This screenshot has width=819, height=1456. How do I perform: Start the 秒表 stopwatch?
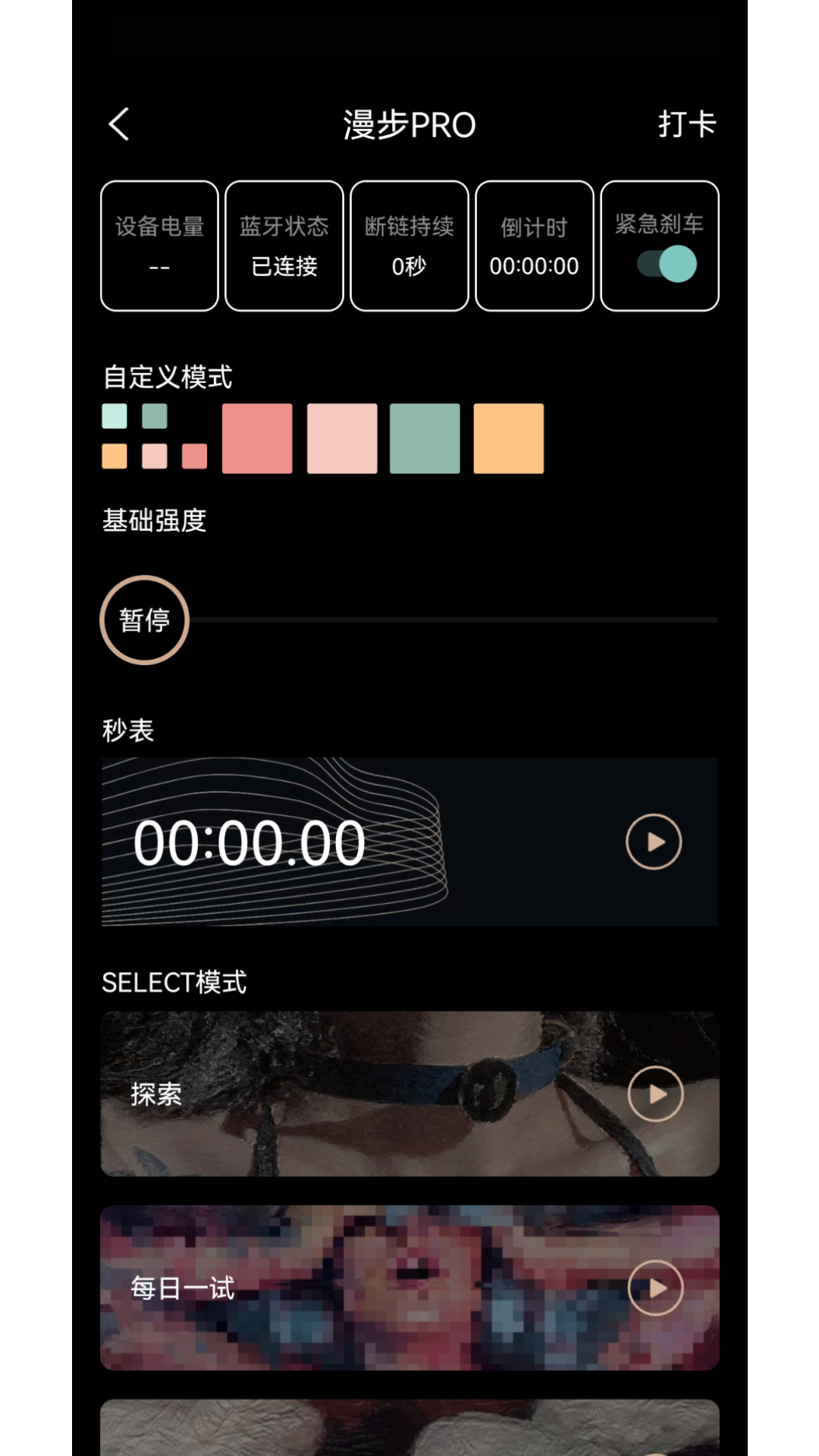(x=654, y=842)
